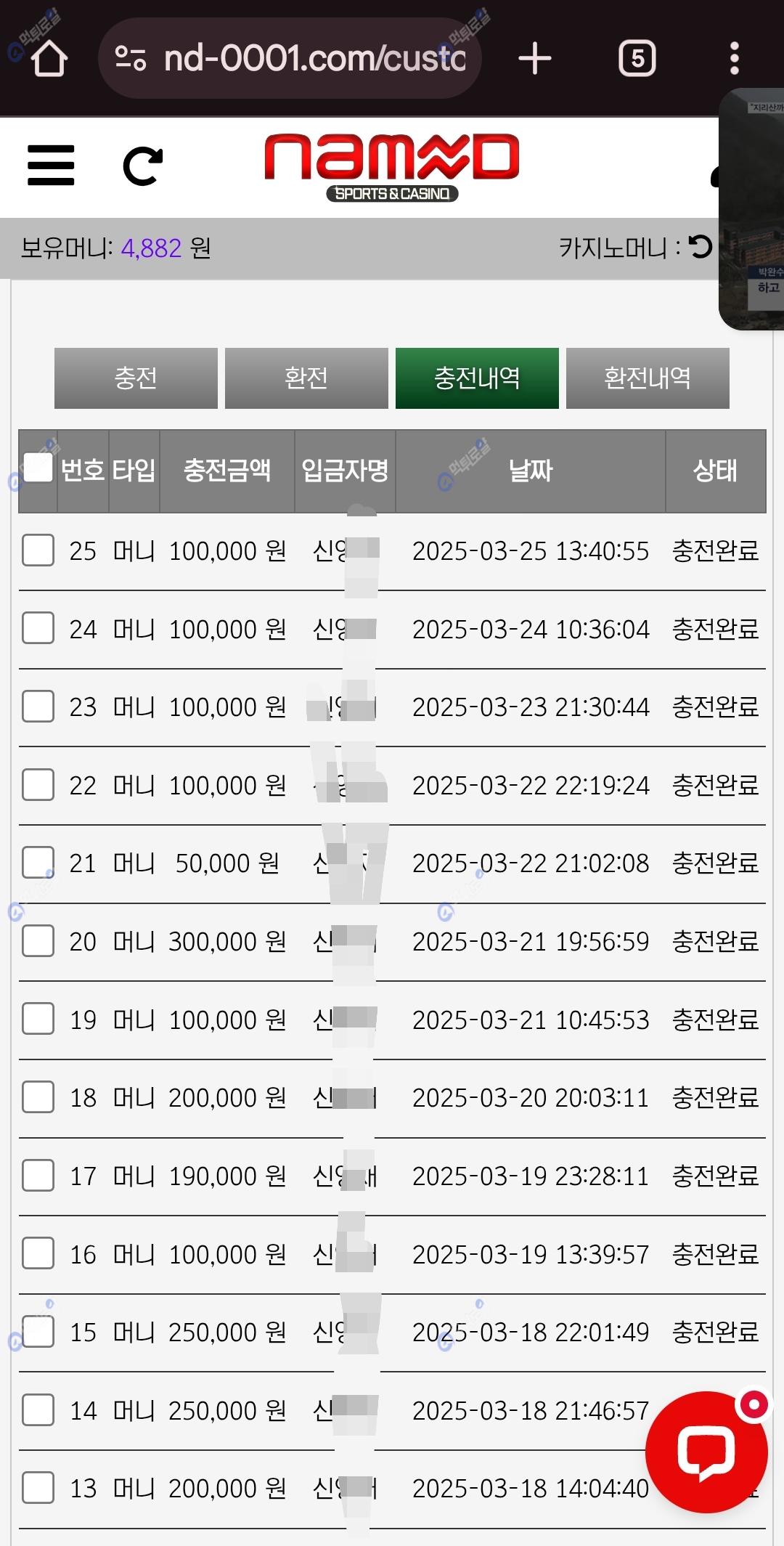Tick the checkbox for entry number 17
The width and height of the screenshot is (784, 1546).
pos(38,1176)
